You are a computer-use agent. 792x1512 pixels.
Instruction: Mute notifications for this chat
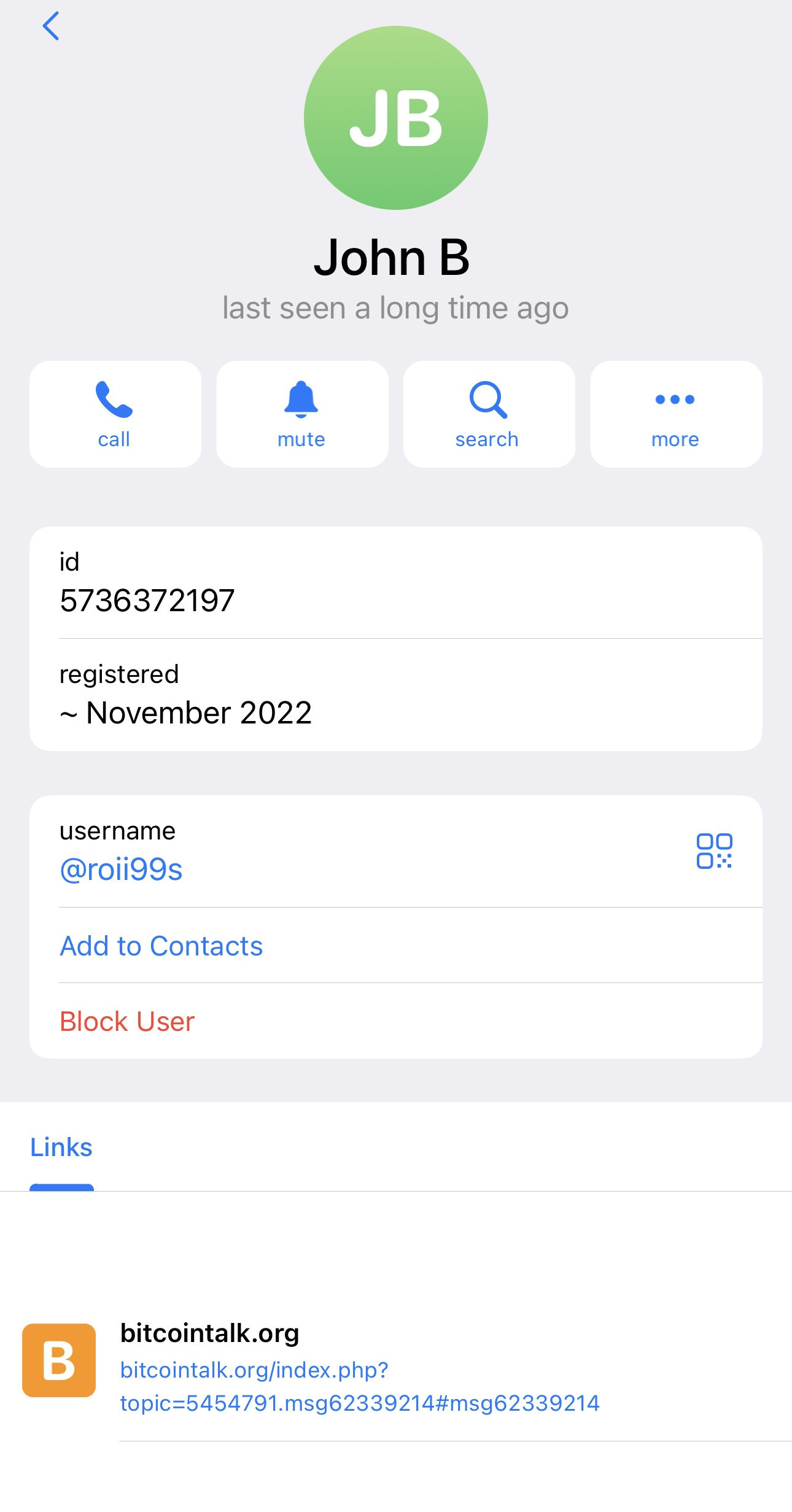point(302,414)
